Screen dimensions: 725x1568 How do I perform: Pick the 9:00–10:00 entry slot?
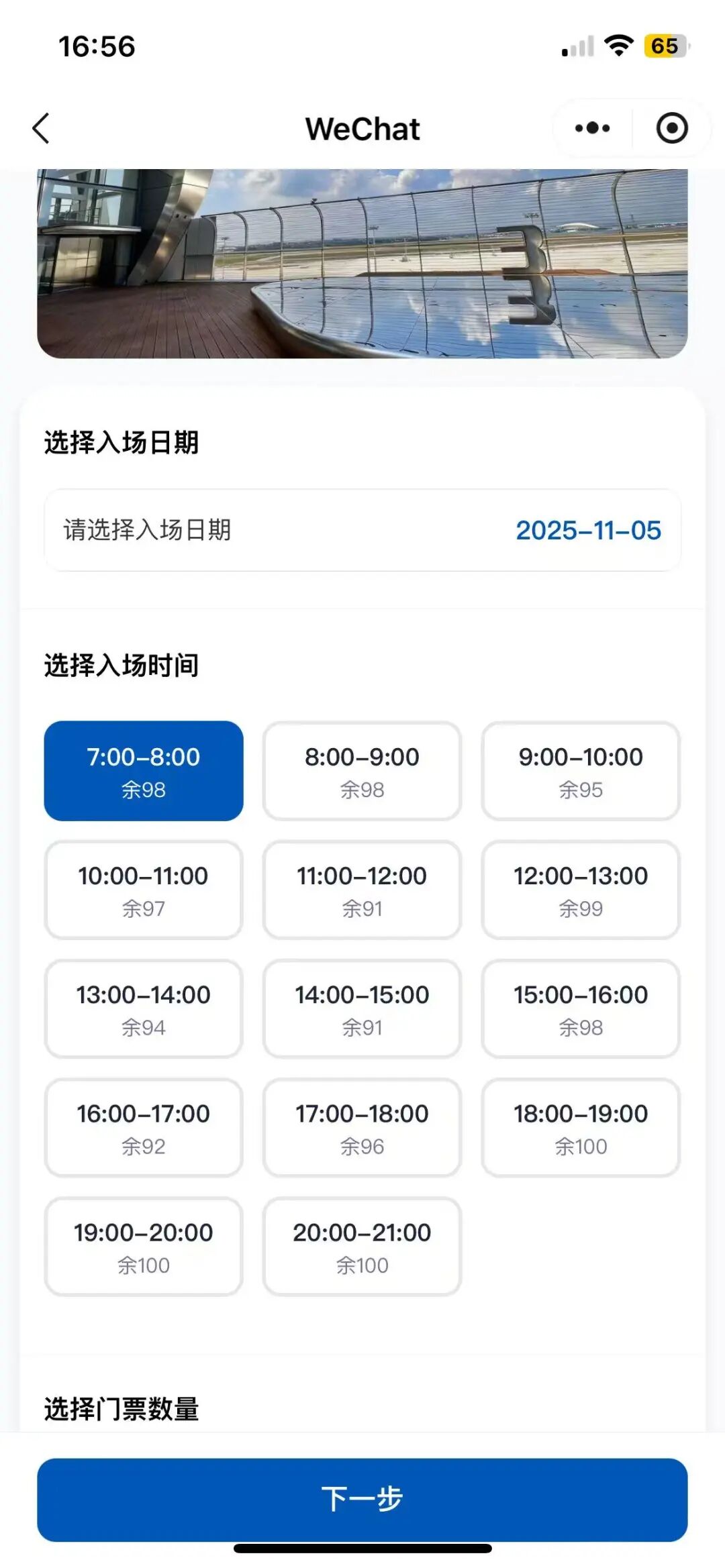tap(581, 771)
